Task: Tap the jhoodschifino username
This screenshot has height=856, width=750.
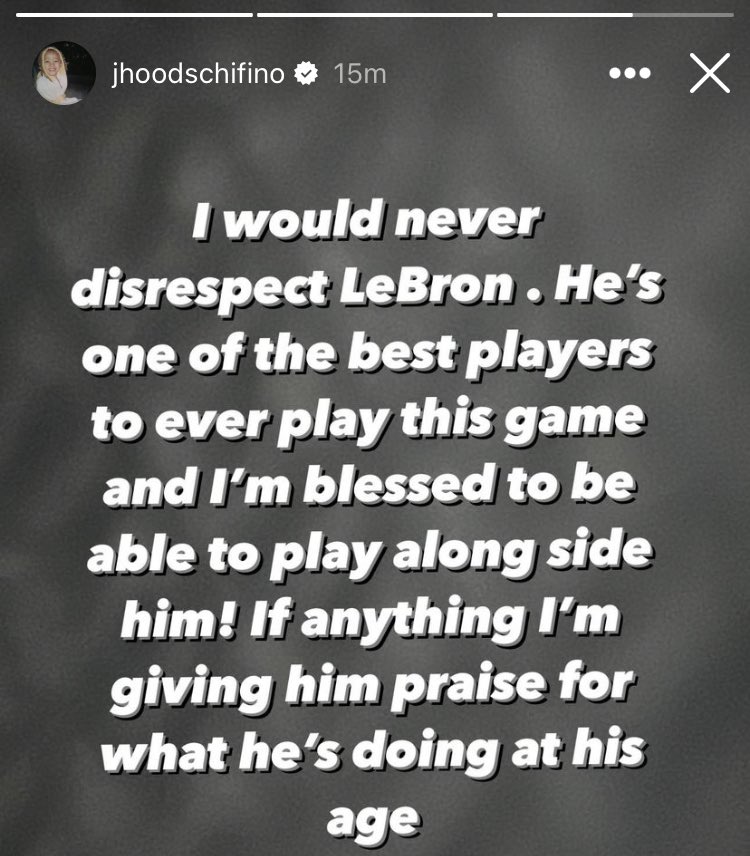Action: pyautogui.click(x=198, y=74)
